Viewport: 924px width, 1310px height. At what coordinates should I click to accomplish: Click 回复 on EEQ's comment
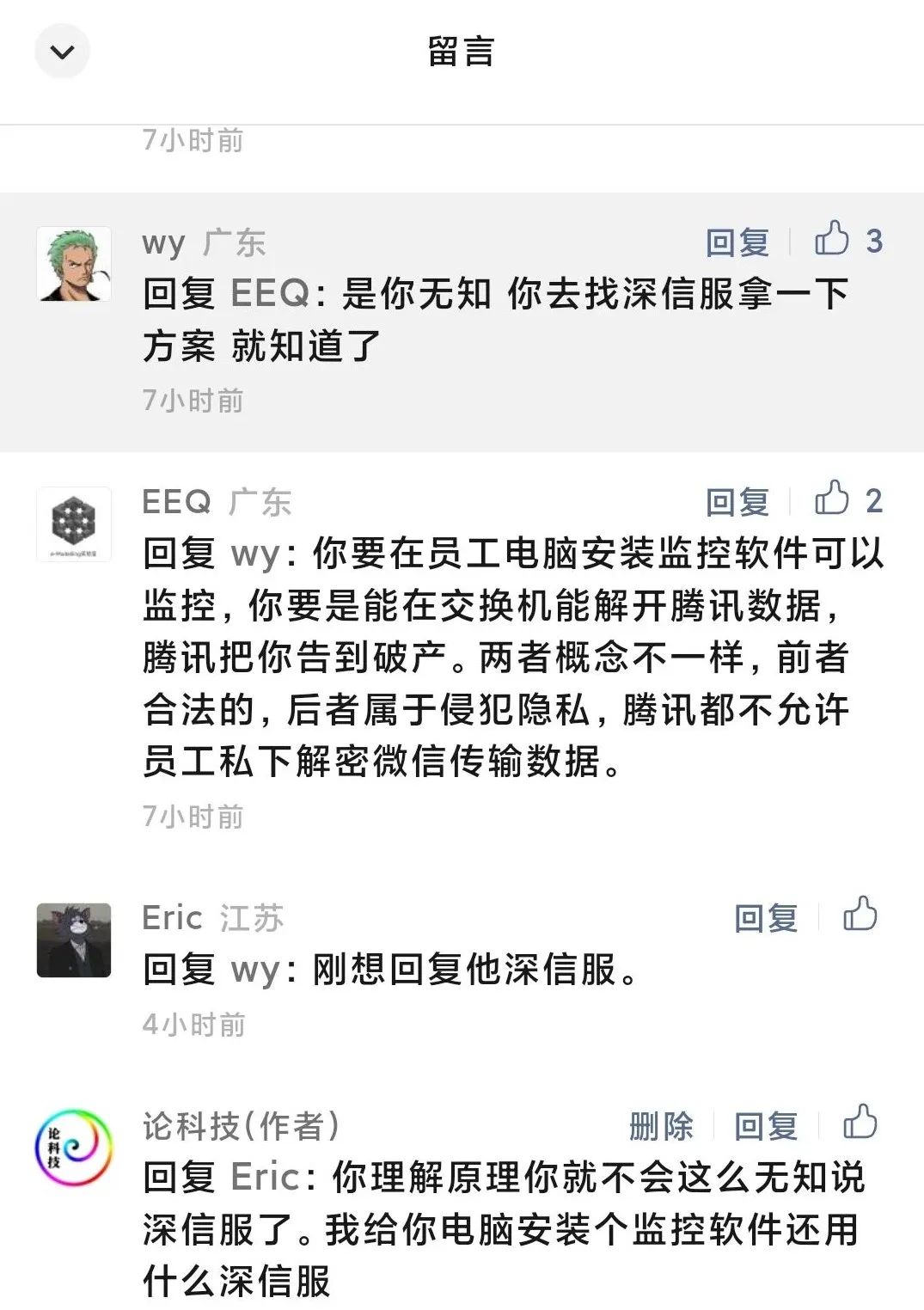coord(735,502)
